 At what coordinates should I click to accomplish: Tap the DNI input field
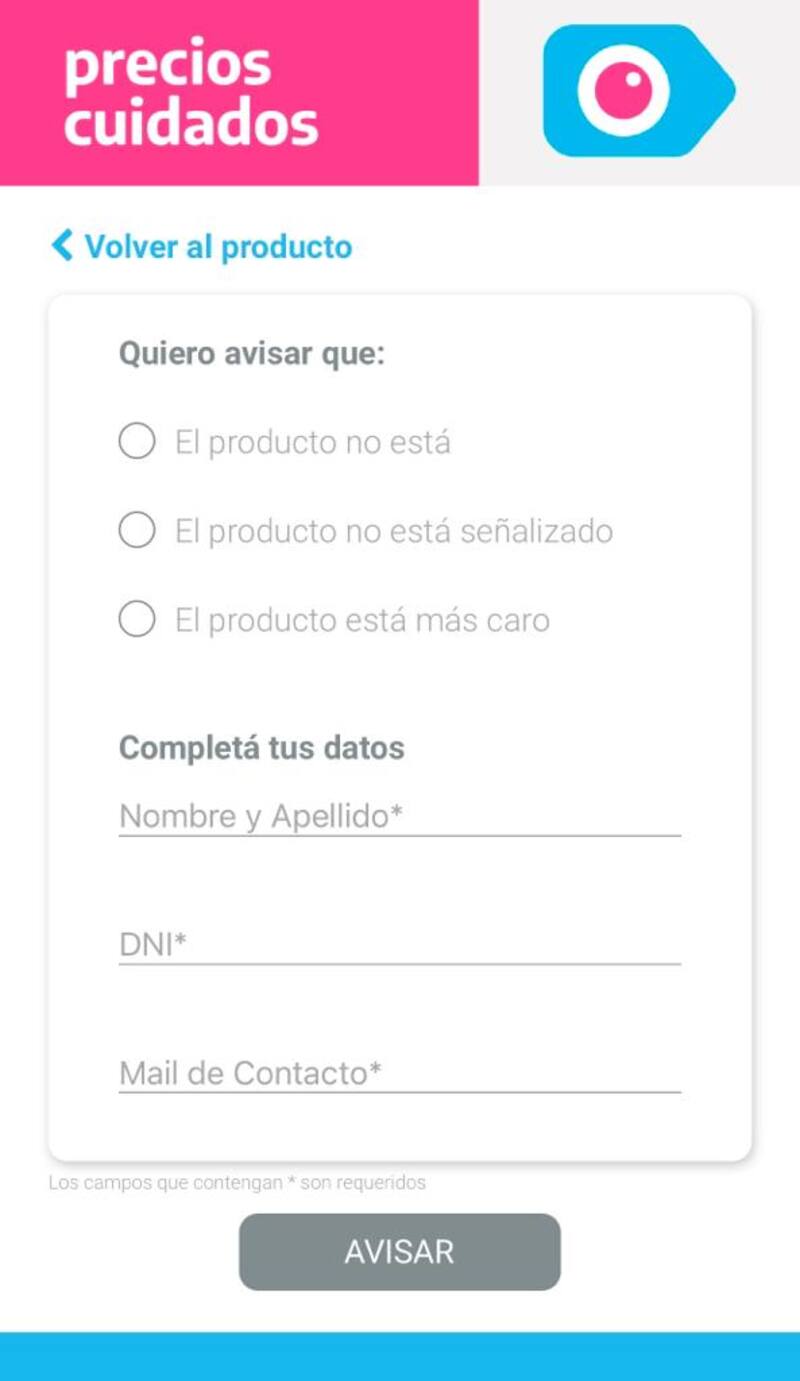coord(399,945)
